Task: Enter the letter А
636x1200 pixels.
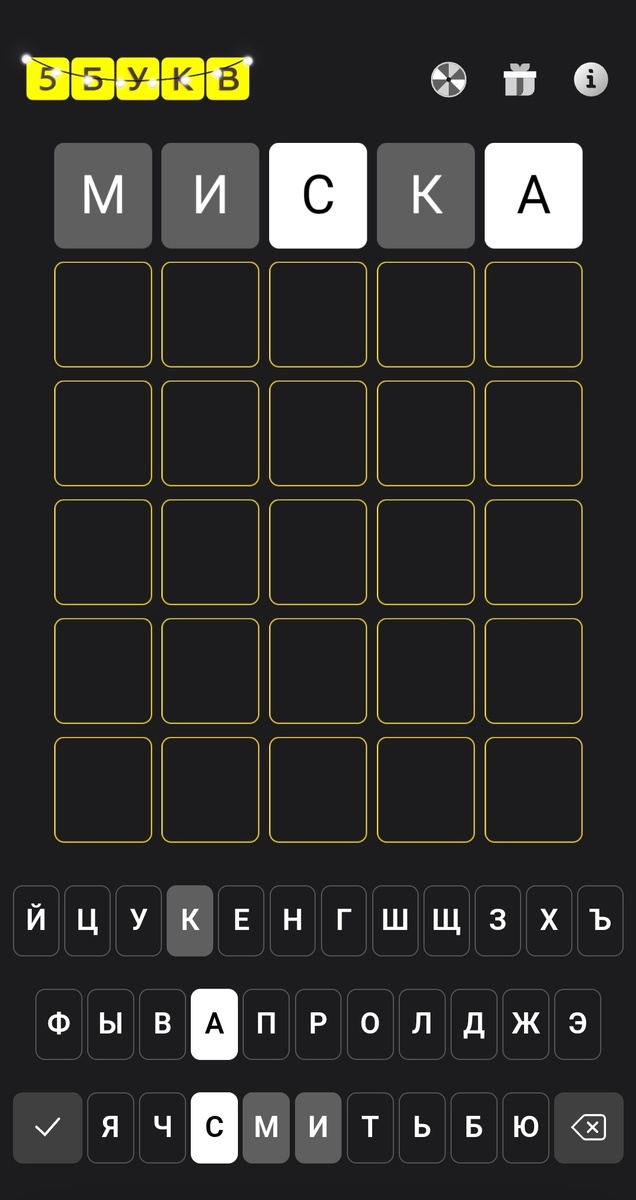Action: tap(214, 1024)
